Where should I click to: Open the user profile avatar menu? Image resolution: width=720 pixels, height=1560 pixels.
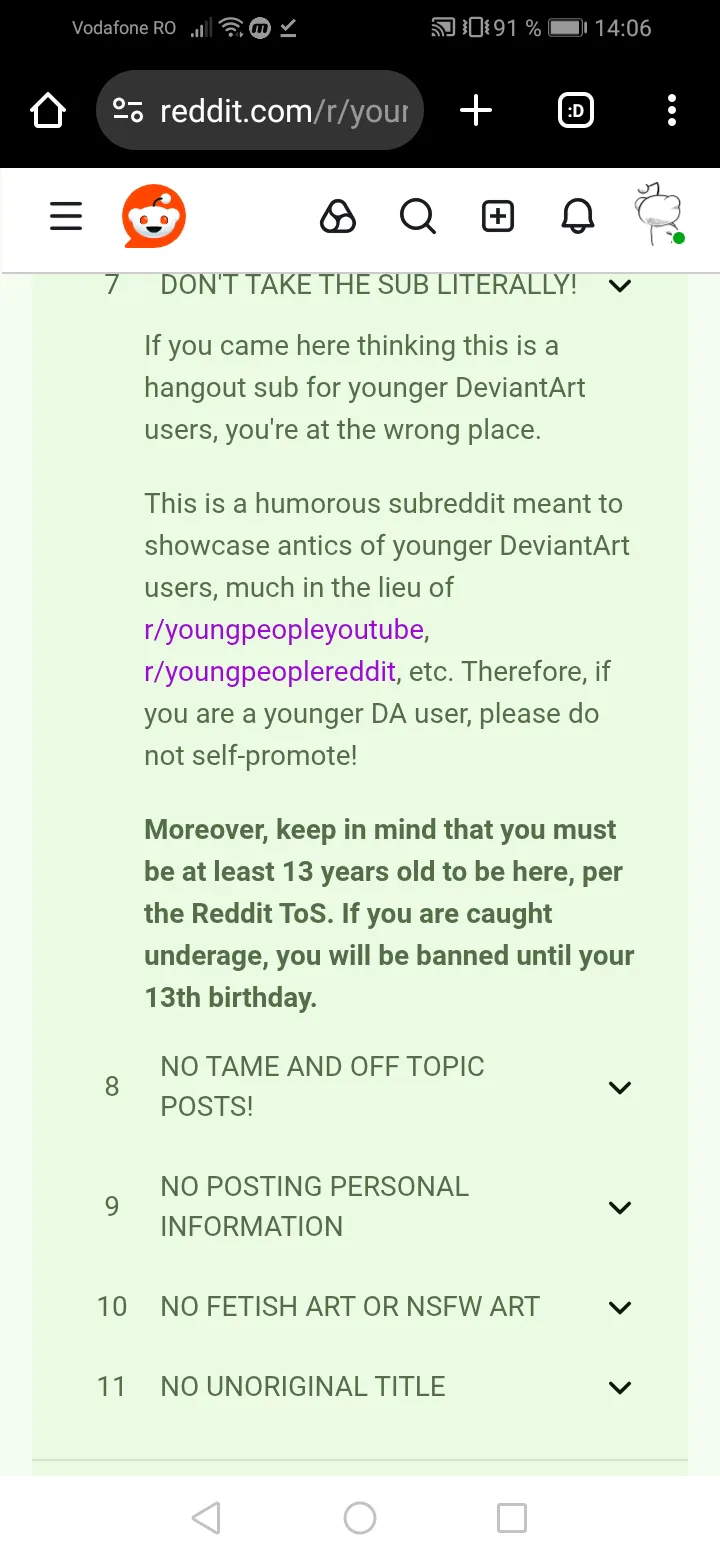tap(659, 214)
